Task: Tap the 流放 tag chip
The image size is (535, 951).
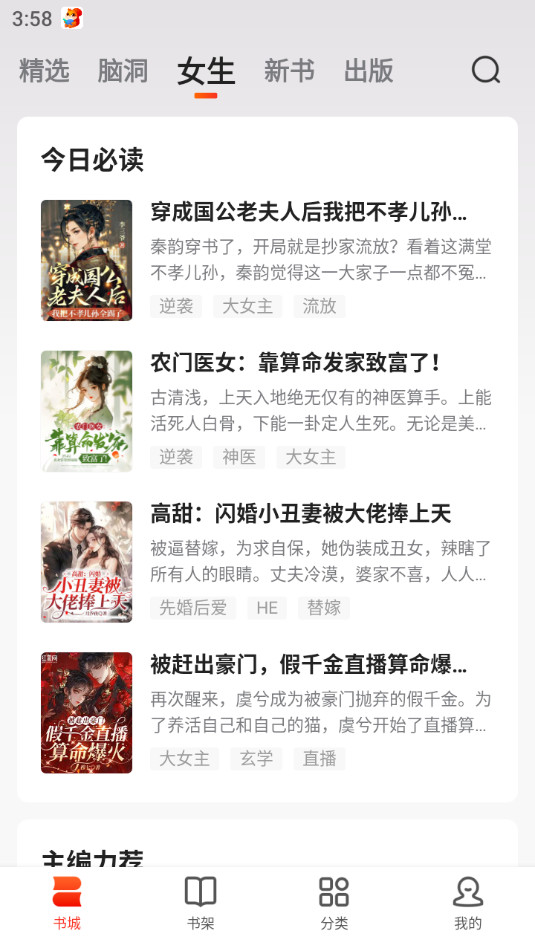Action: (x=320, y=306)
